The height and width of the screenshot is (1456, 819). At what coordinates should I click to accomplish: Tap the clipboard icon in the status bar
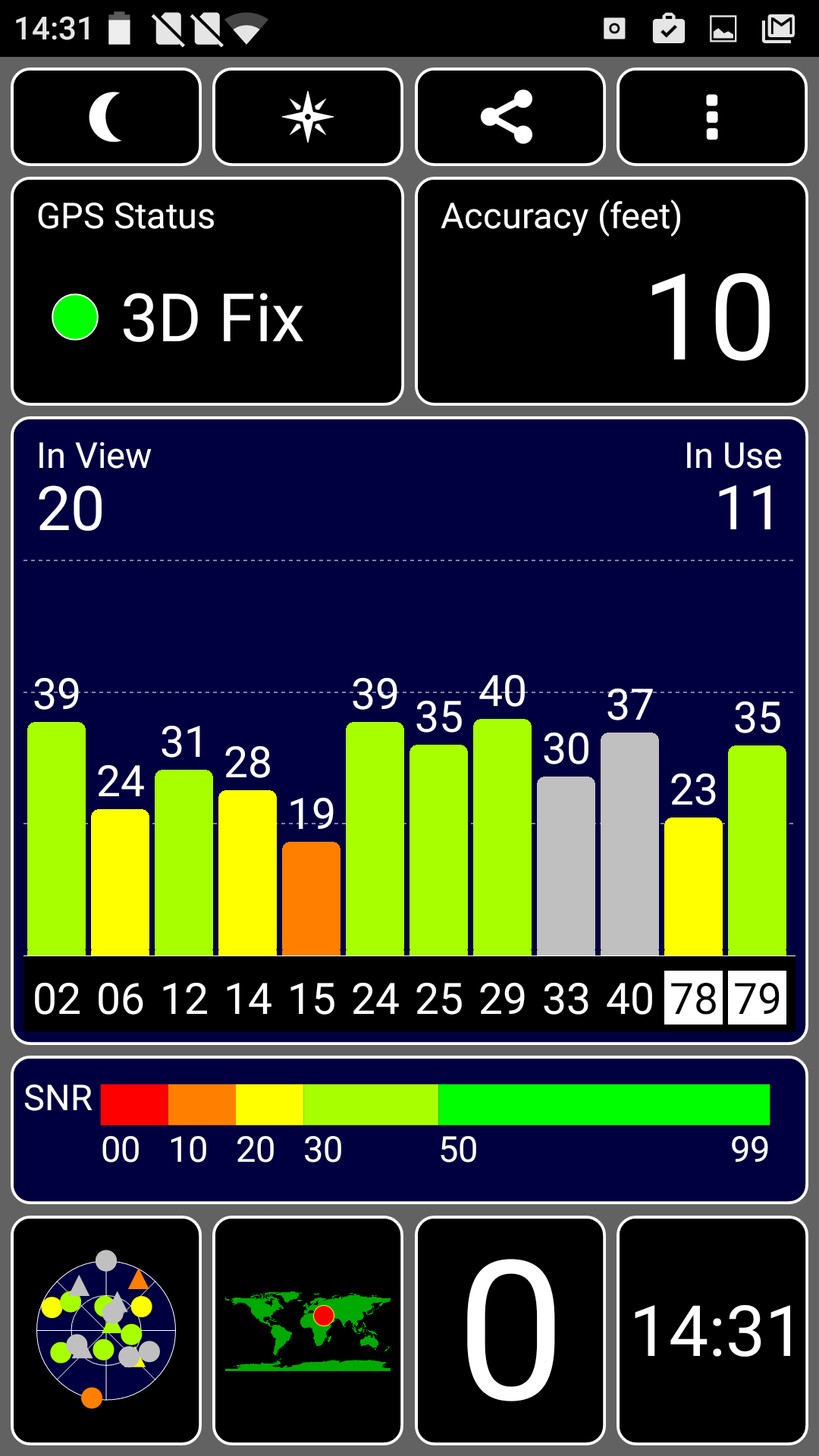(669, 29)
